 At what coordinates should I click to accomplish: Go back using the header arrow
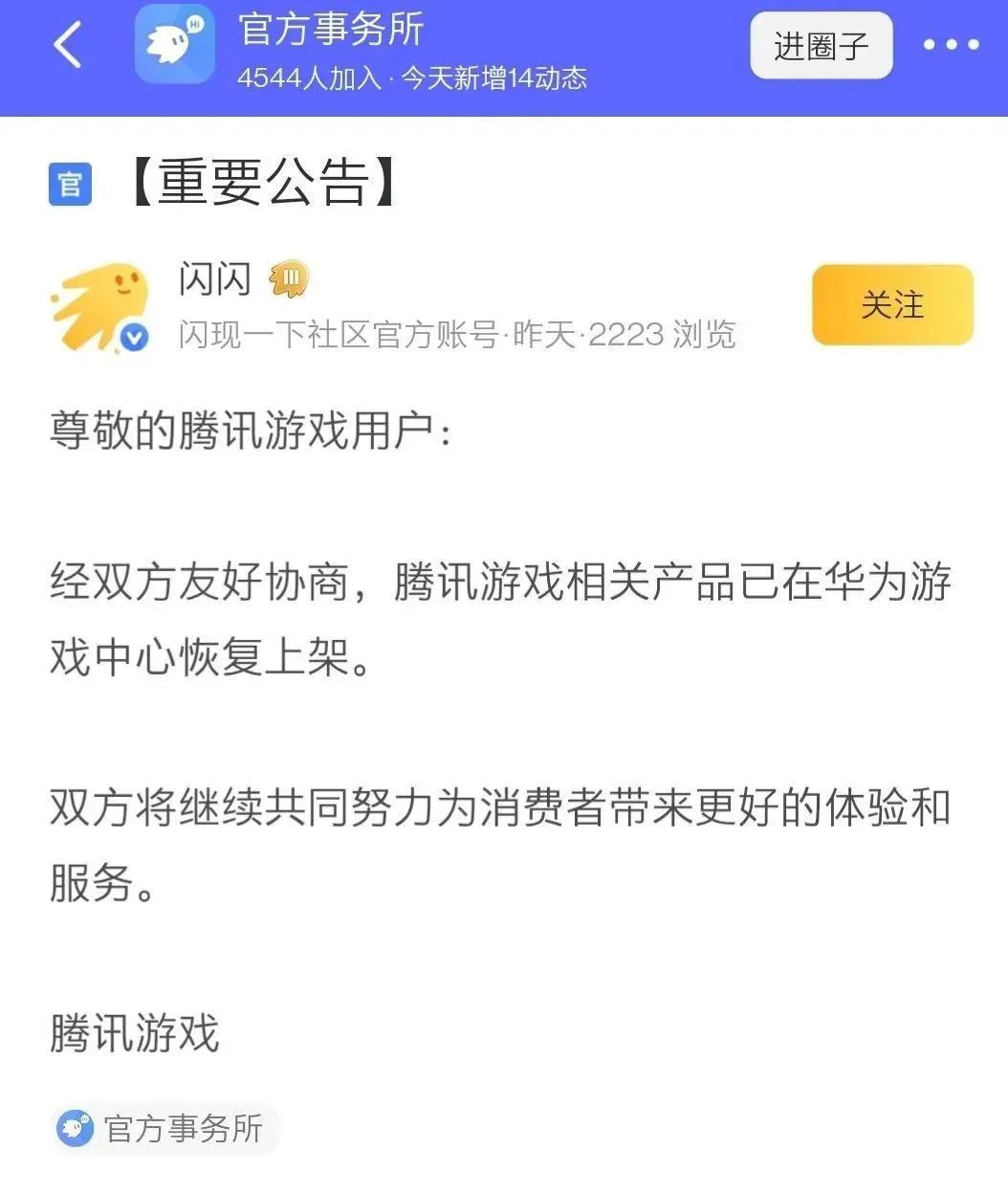[x=68, y=45]
